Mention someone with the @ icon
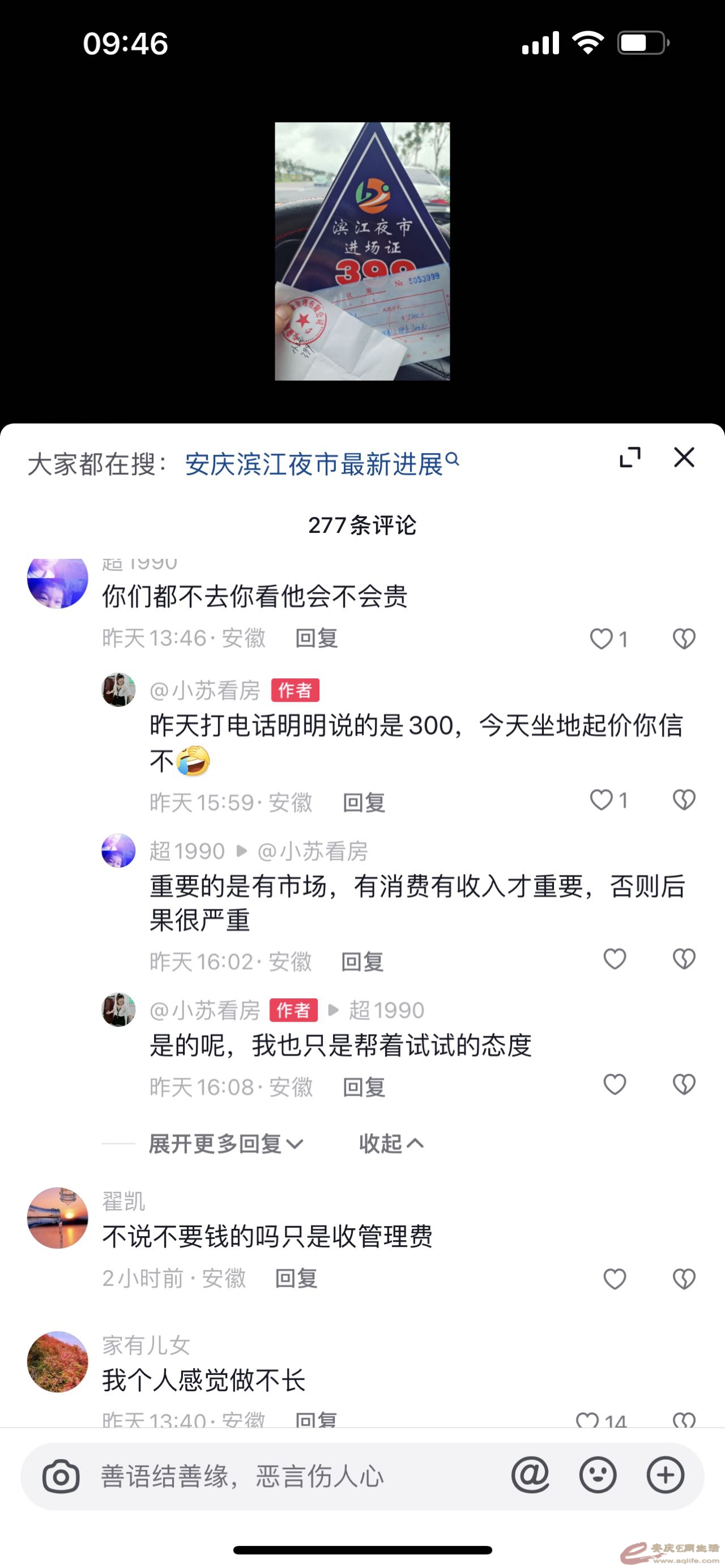The height and width of the screenshot is (1568, 725). [x=530, y=1475]
